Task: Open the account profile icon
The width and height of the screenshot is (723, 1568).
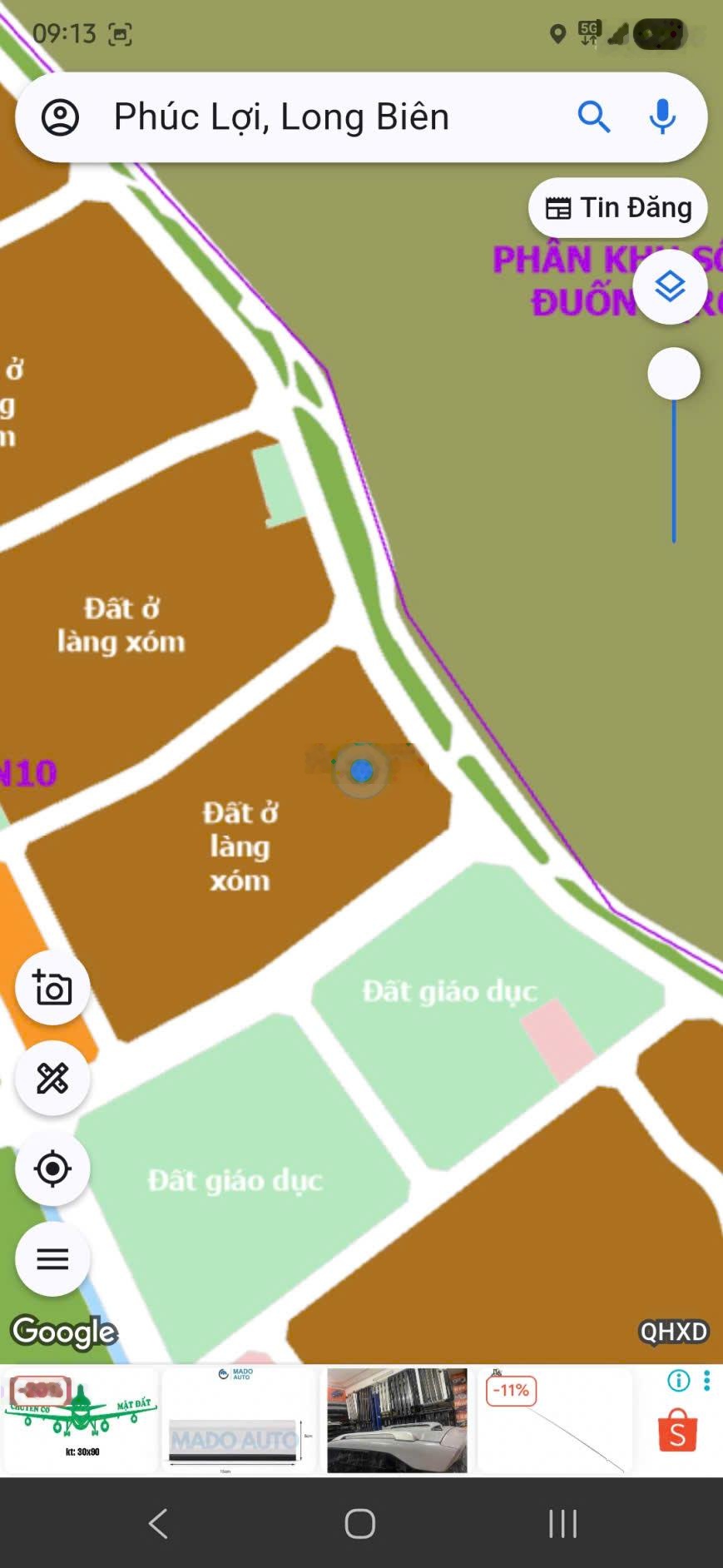Action: click(x=60, y=117)
